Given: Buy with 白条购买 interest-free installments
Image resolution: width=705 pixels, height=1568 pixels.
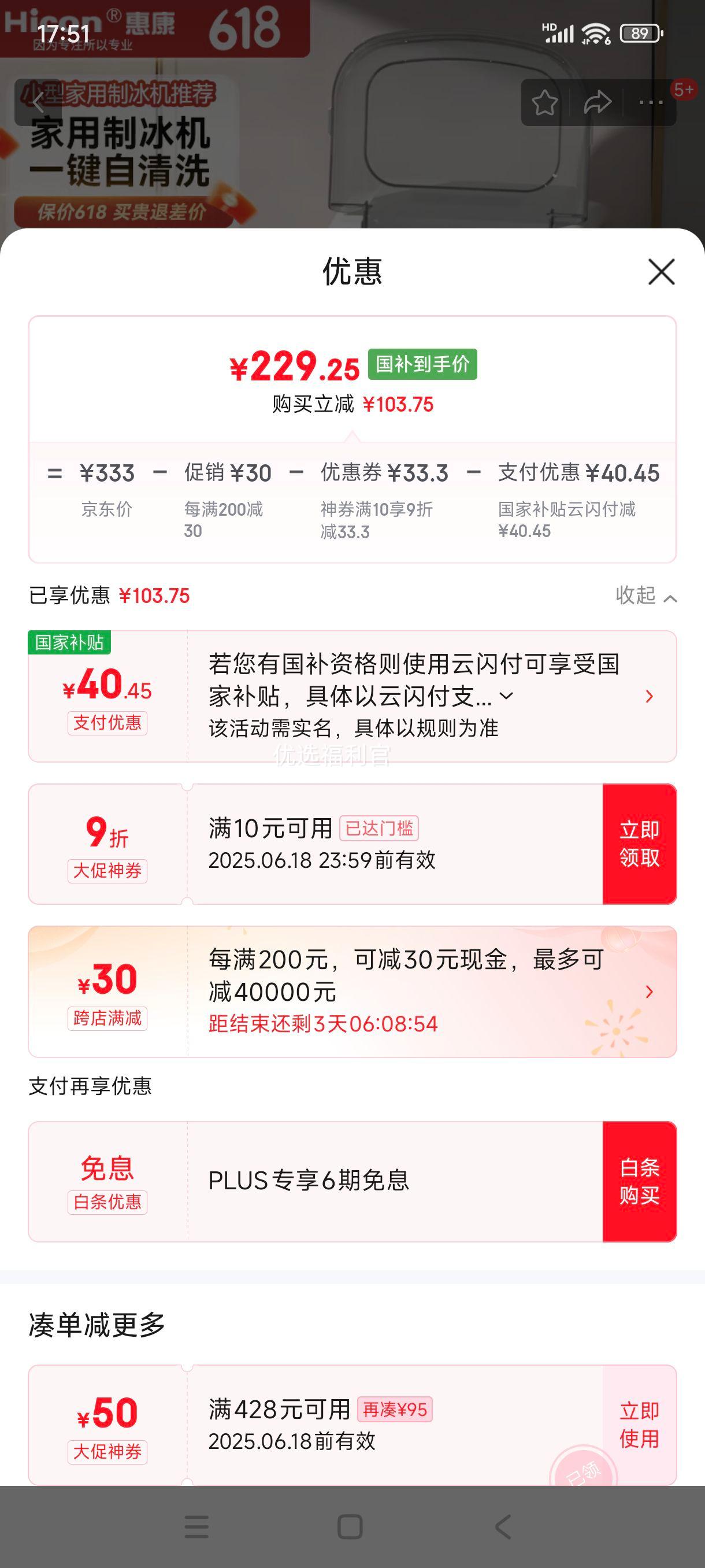Looking at the screenshot, I should pyautogui.click(x=639, y=1181).
